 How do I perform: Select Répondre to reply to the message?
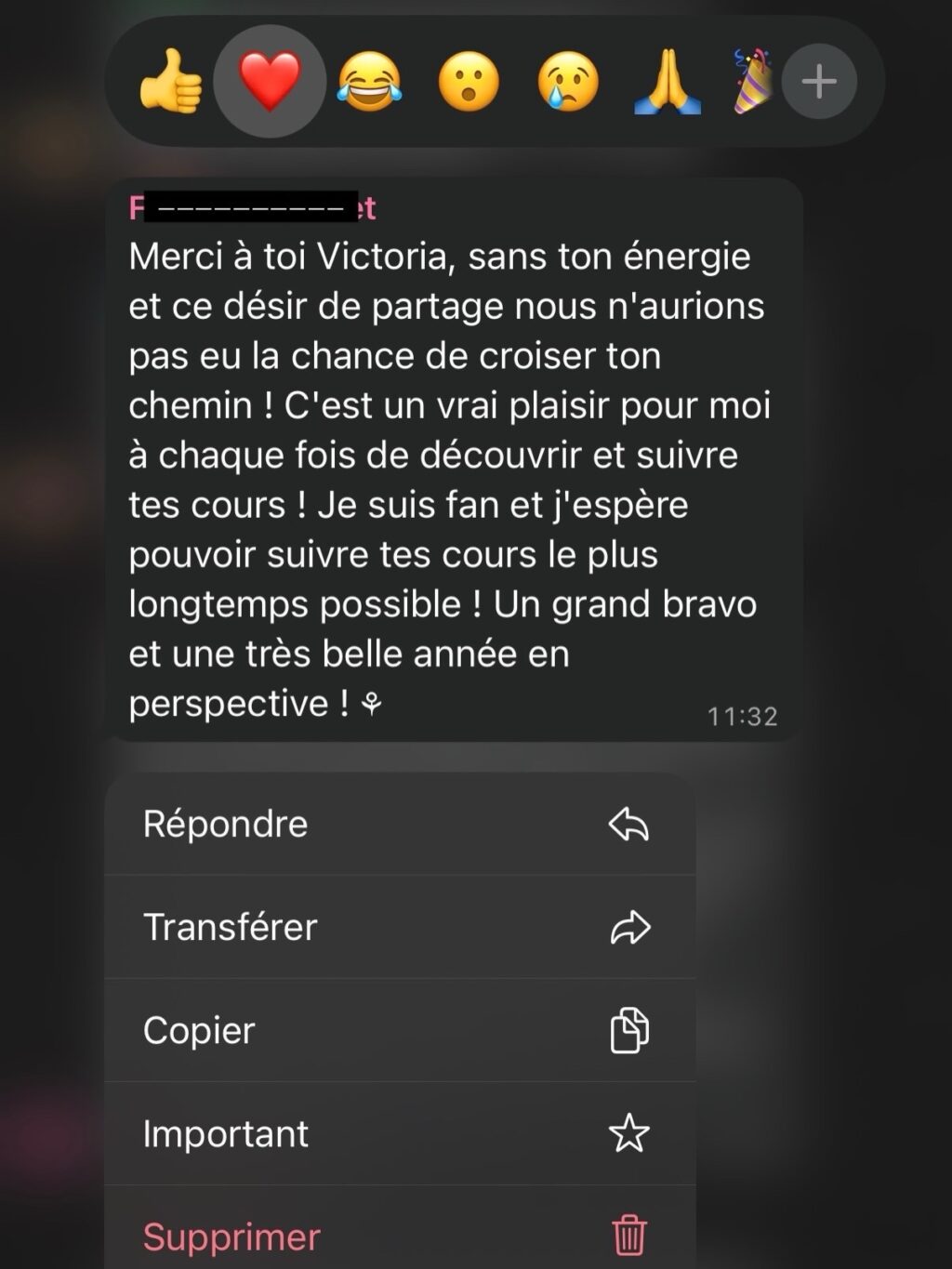400,824
